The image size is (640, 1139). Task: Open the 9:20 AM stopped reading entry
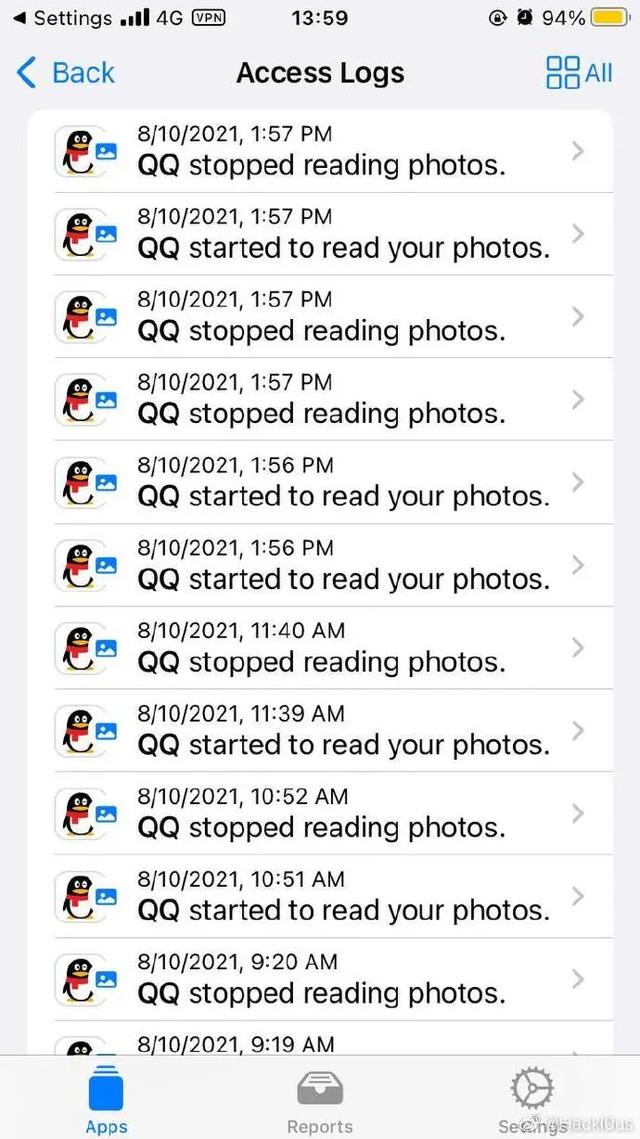320,979
